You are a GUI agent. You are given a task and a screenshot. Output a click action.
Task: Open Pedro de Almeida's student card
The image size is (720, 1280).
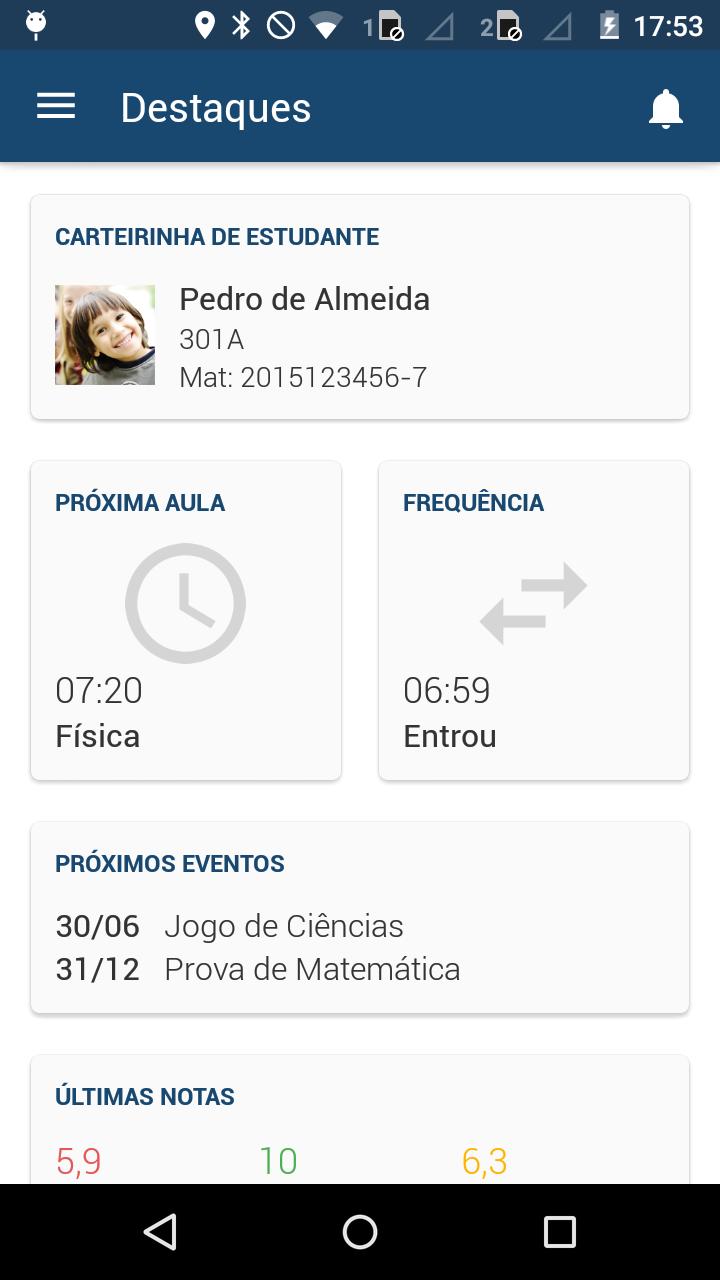point(360,307)
